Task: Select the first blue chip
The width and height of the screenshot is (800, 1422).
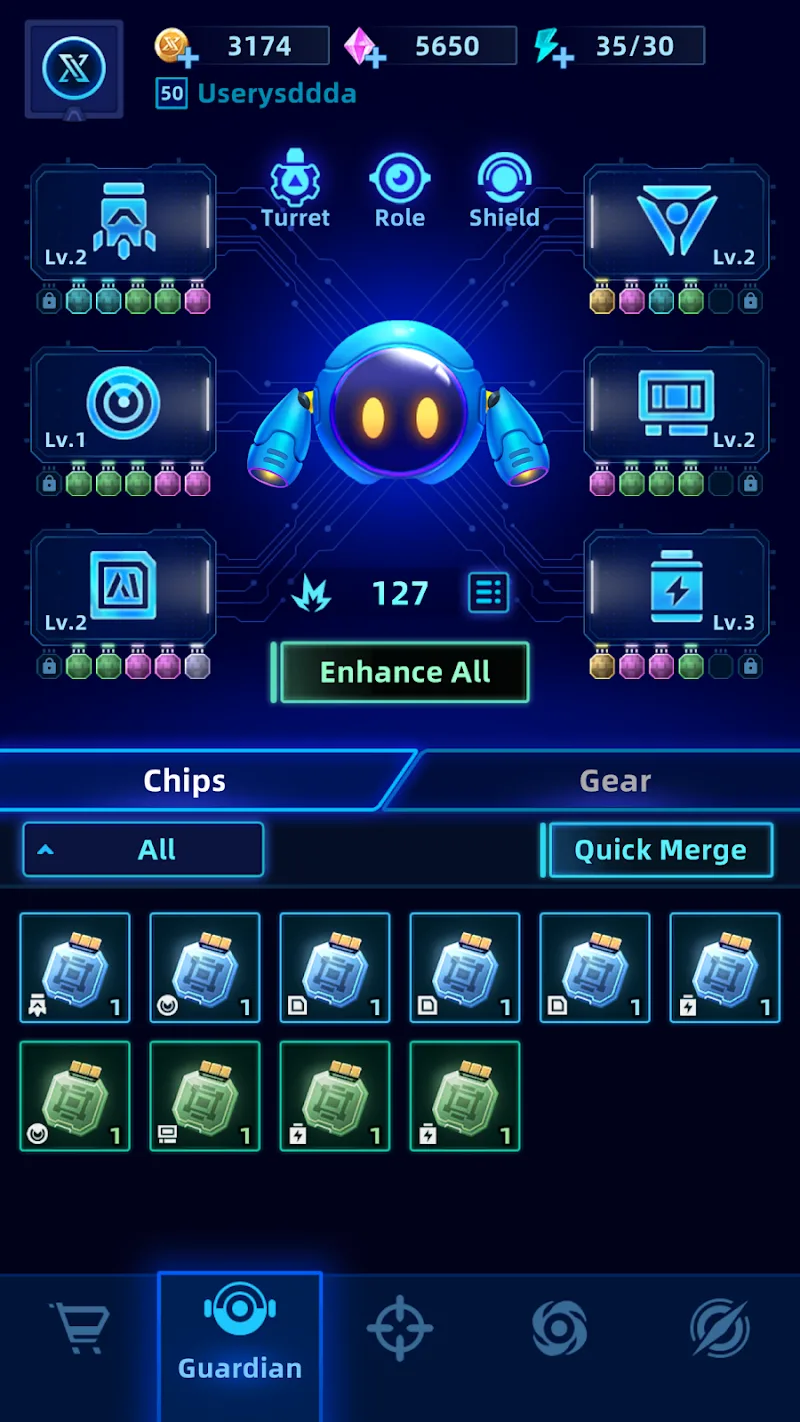Action: 75,968
